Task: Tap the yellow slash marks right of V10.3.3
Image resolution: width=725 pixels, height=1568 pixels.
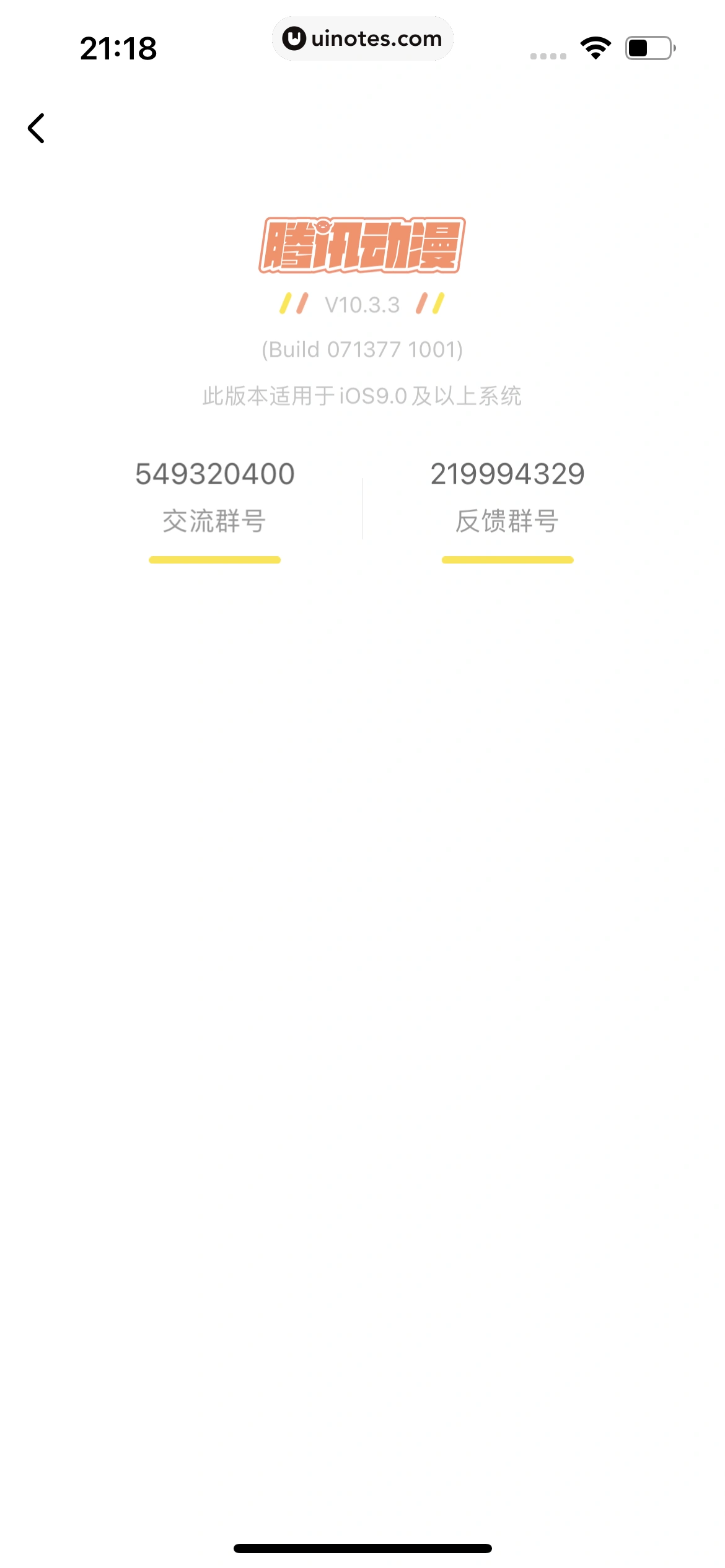Action: pyautogui.click(x=430, y=304)
